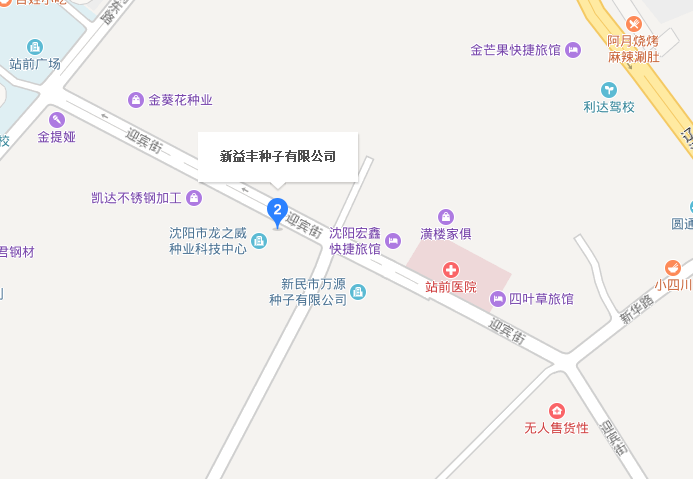
Task: Select the 金芒果快捷旅馆 hotel marker
Action: (573, 49)
